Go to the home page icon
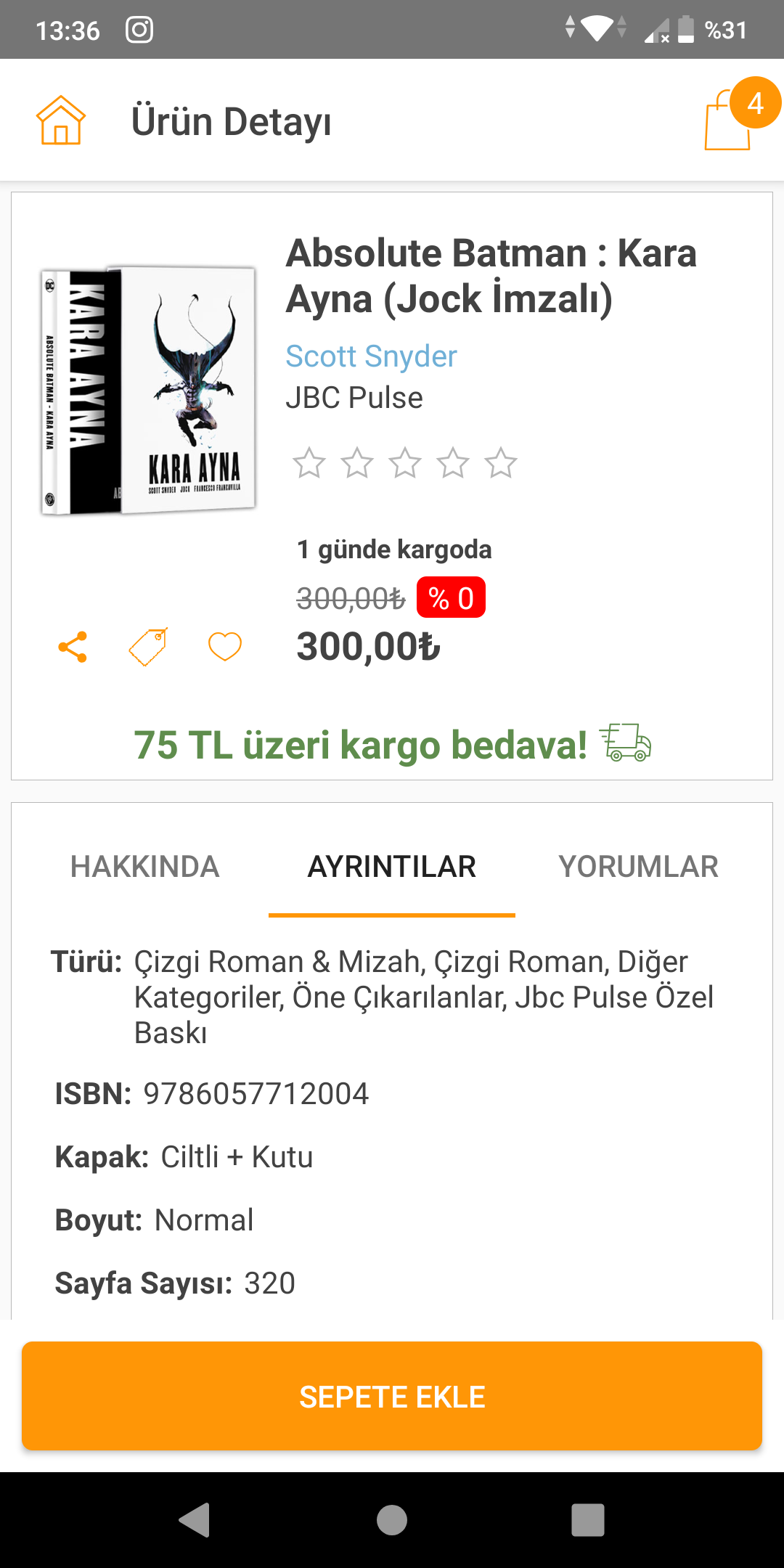The width and height of the screenshot is (784, 1568). pos(61,121)
